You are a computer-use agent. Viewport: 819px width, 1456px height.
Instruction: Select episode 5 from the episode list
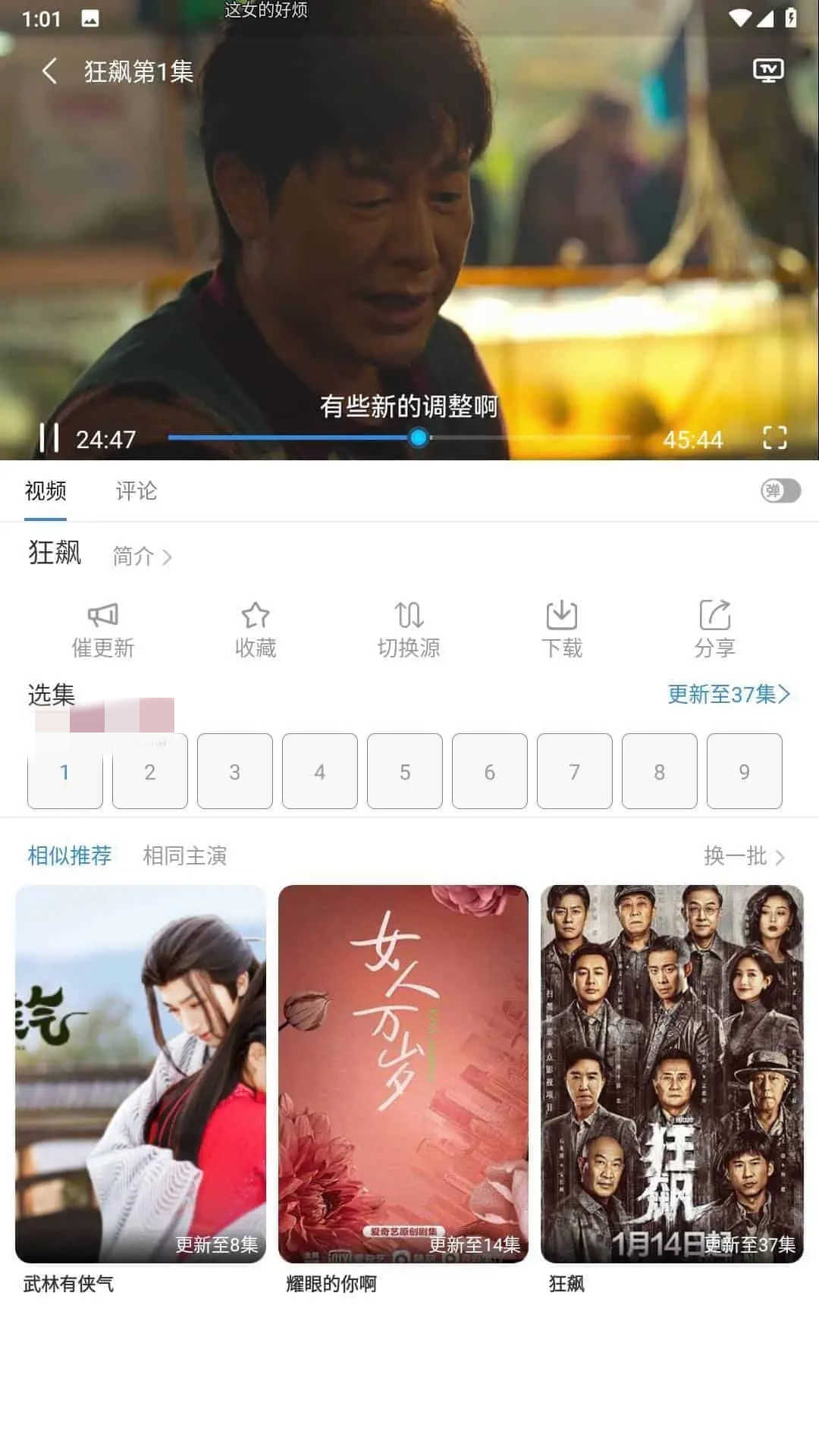(x=404, y=771)
